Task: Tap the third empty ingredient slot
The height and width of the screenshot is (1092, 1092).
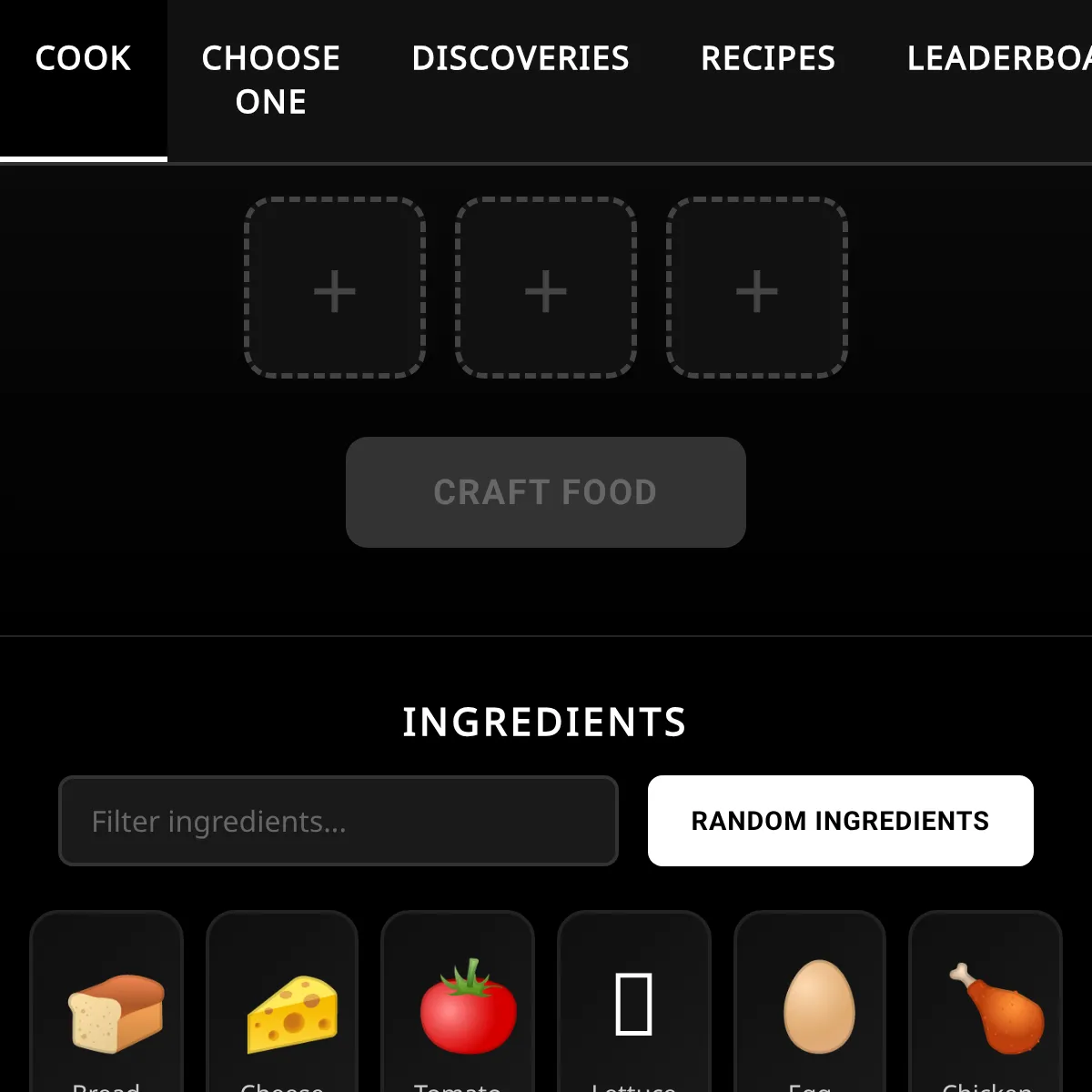Action: 757,288
